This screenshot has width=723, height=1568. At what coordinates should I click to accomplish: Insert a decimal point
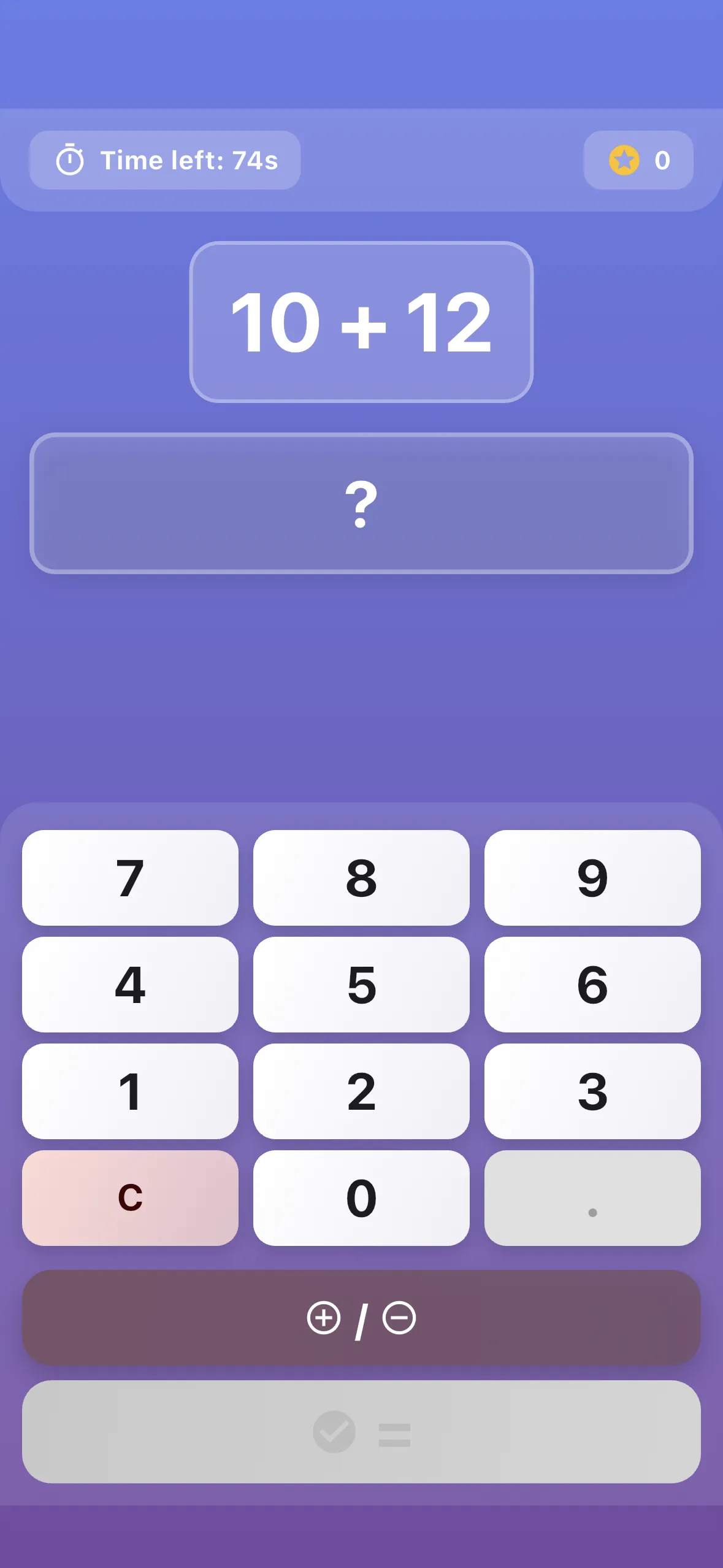click(x=592, y=1197)
